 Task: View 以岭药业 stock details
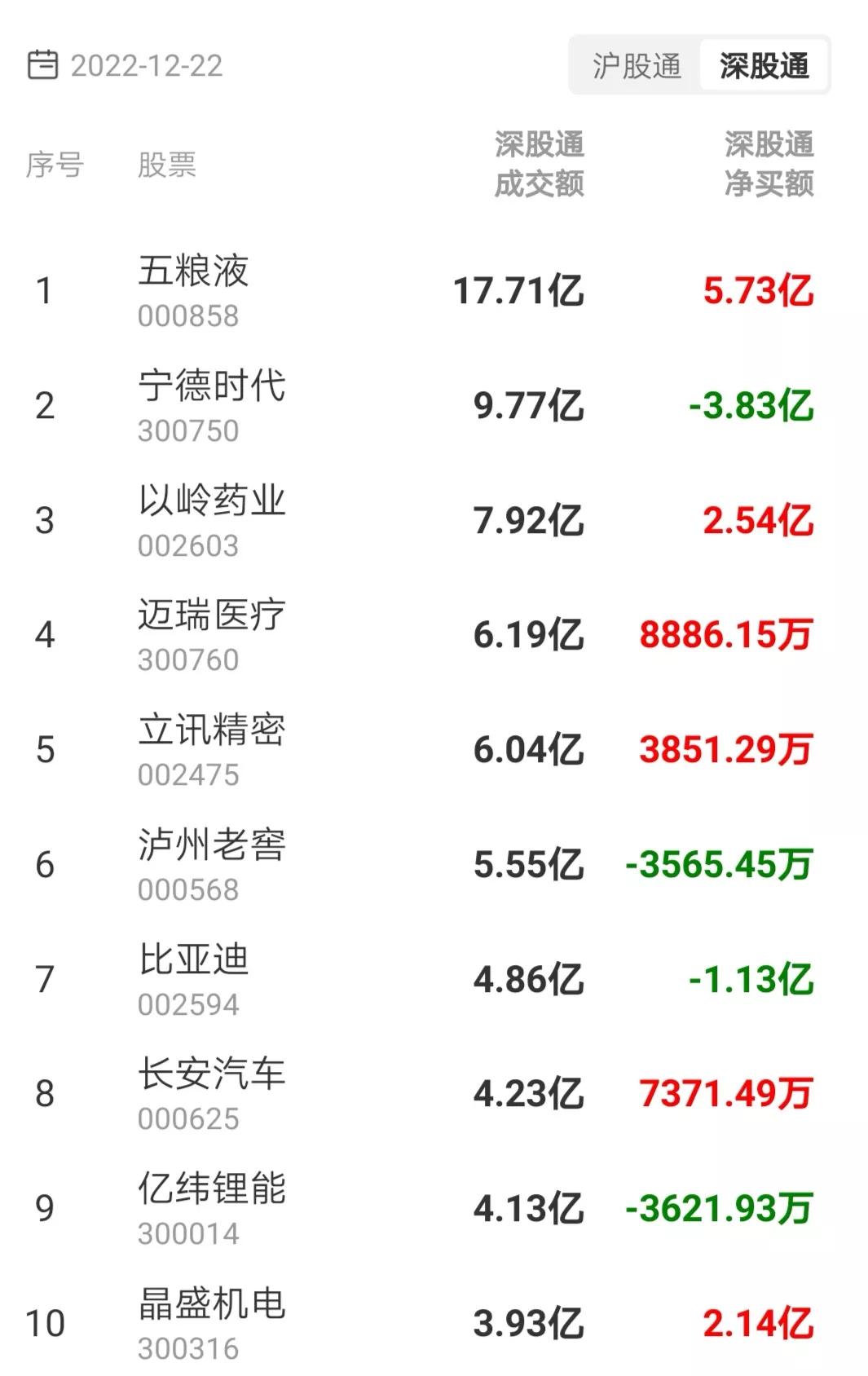click(434, 521)
